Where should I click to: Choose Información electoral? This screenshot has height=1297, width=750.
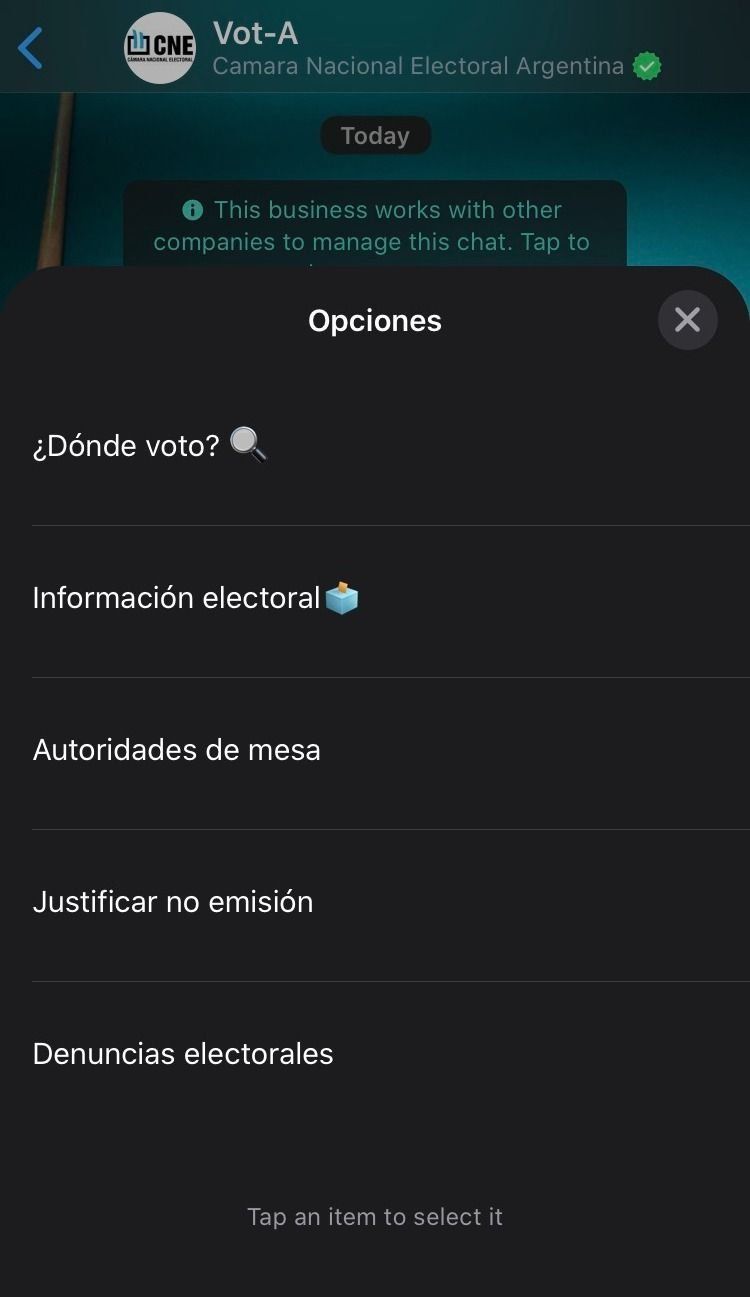pos(196,598)
